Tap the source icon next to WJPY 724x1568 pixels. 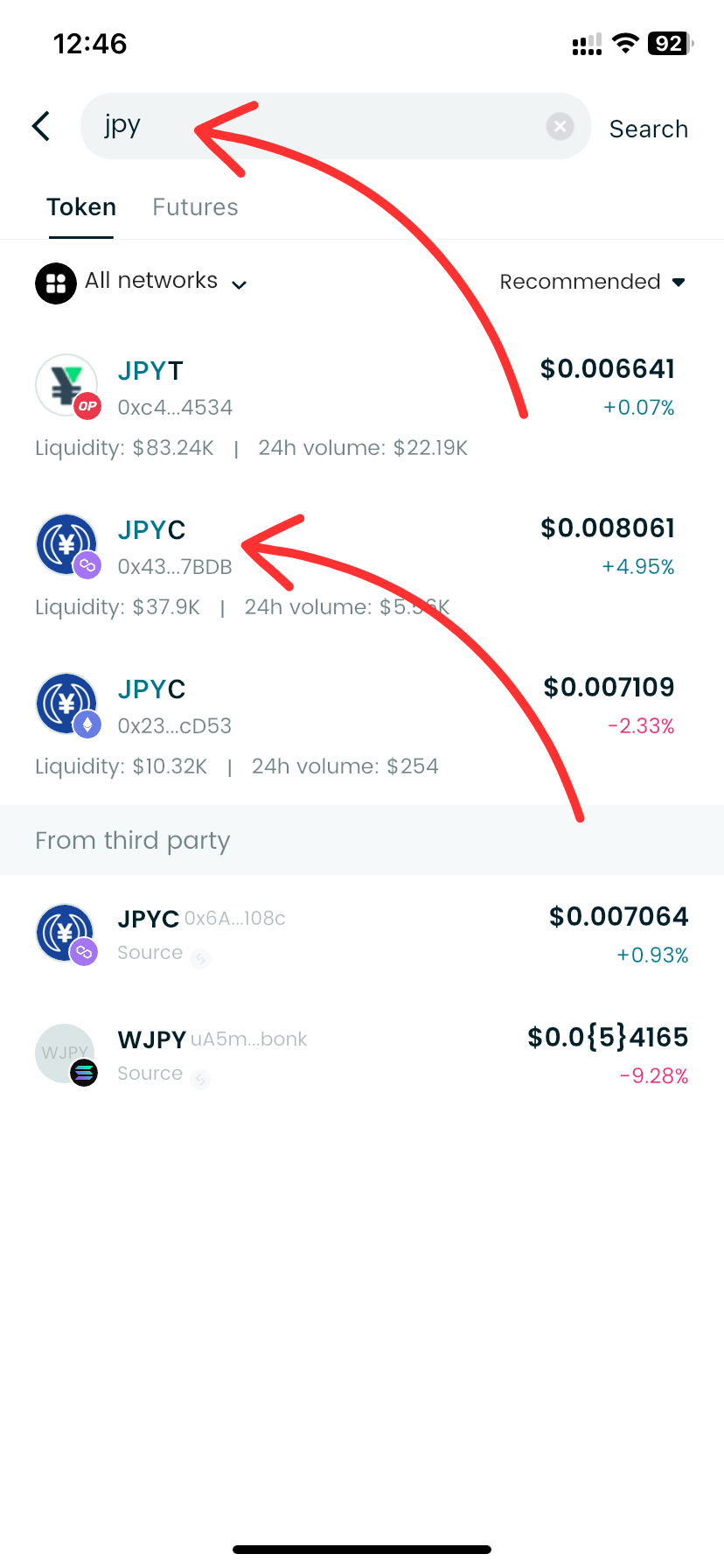click(199, 1080)
